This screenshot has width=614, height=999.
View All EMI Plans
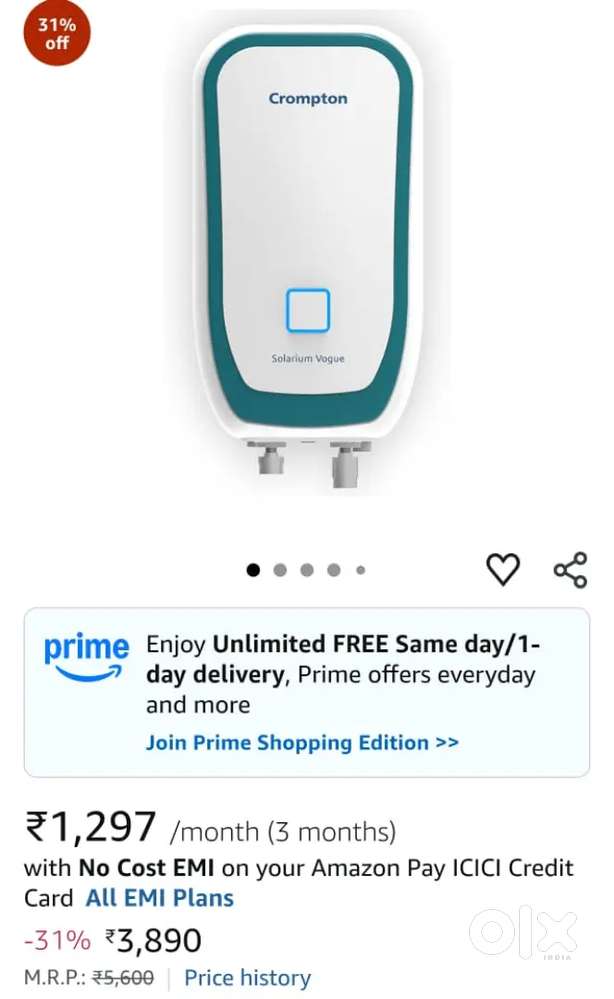[159, 898]
